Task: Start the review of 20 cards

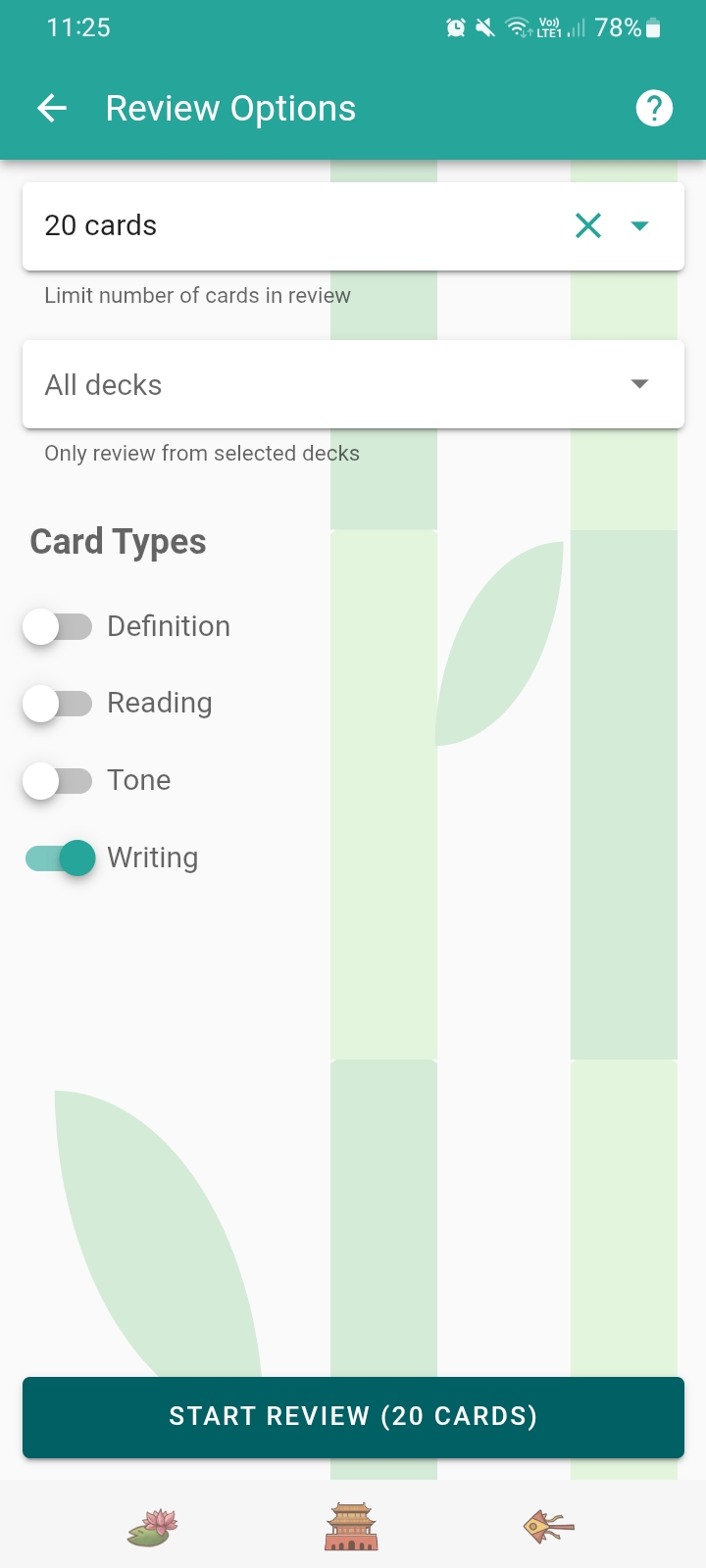Action: point(353,1417)
